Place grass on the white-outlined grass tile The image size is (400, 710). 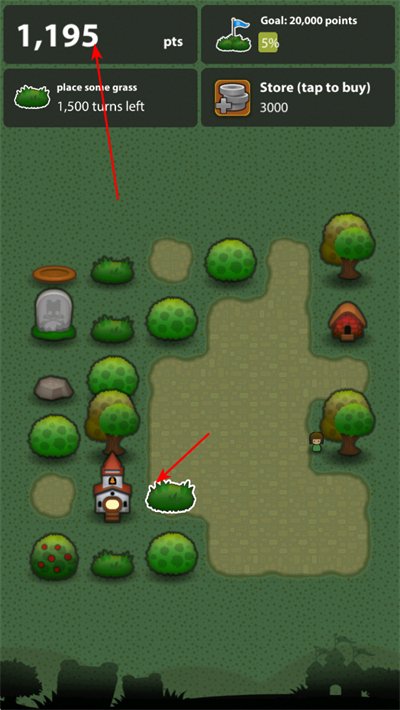[171, 496]
